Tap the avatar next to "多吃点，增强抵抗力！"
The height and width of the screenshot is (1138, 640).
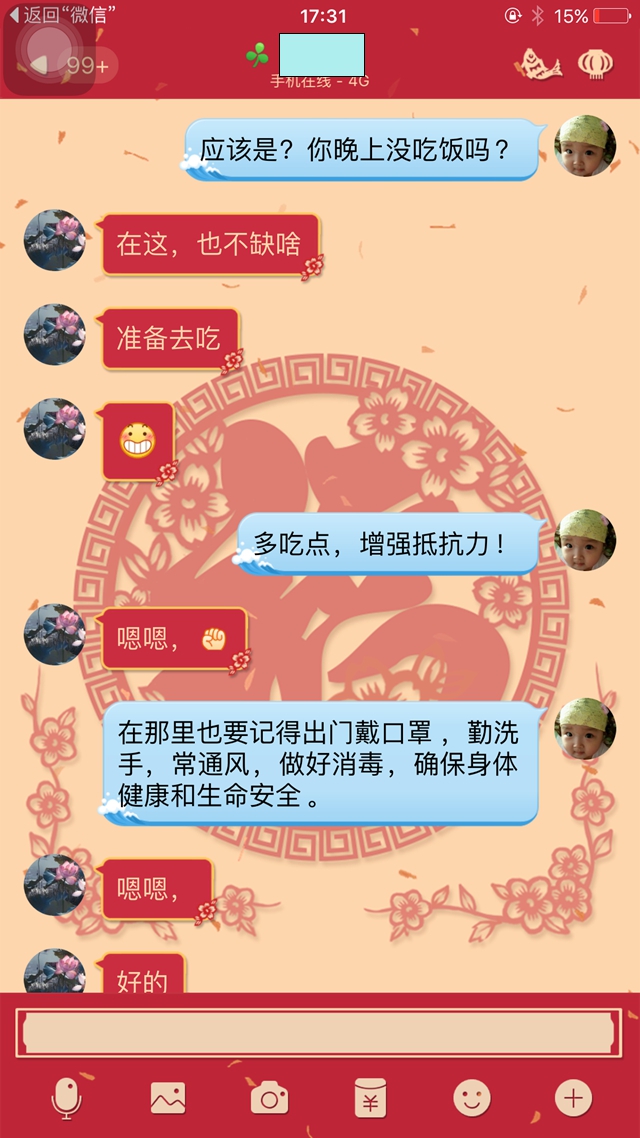click(x=585, y=540)
